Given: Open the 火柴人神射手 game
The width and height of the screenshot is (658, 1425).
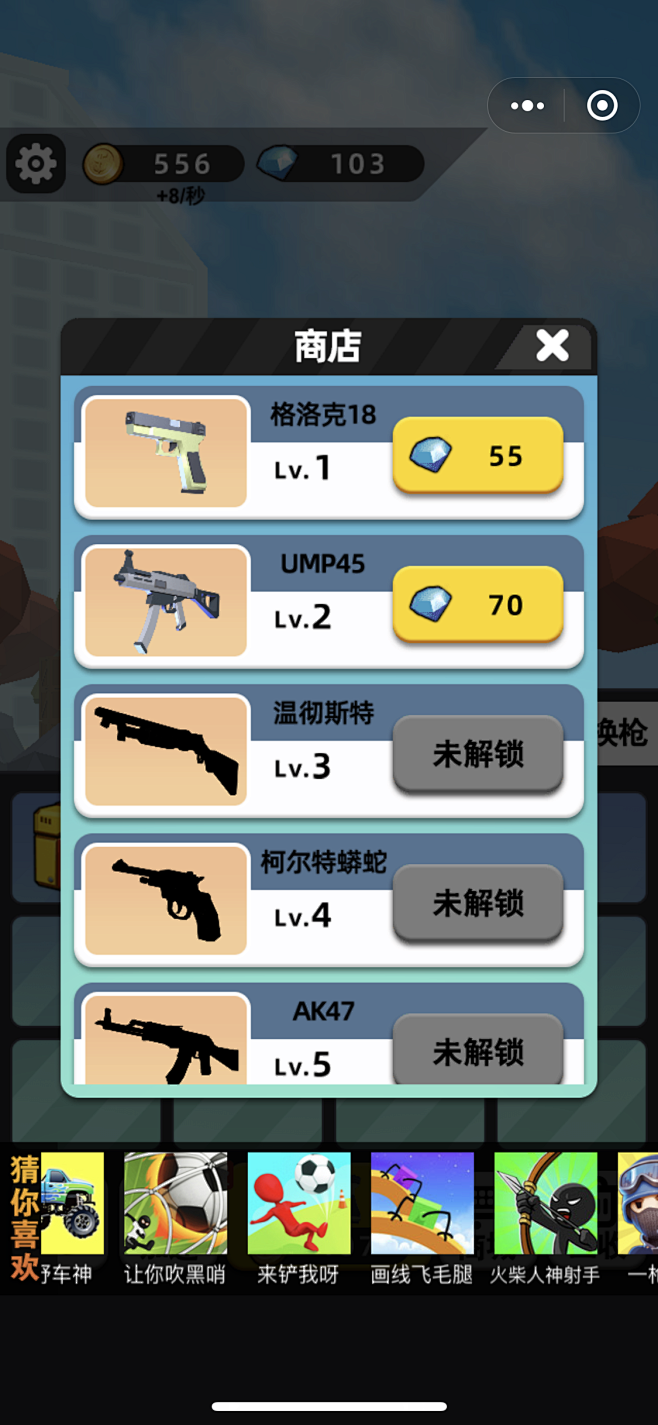Looking at the screenshot, I should point(545,1217).
